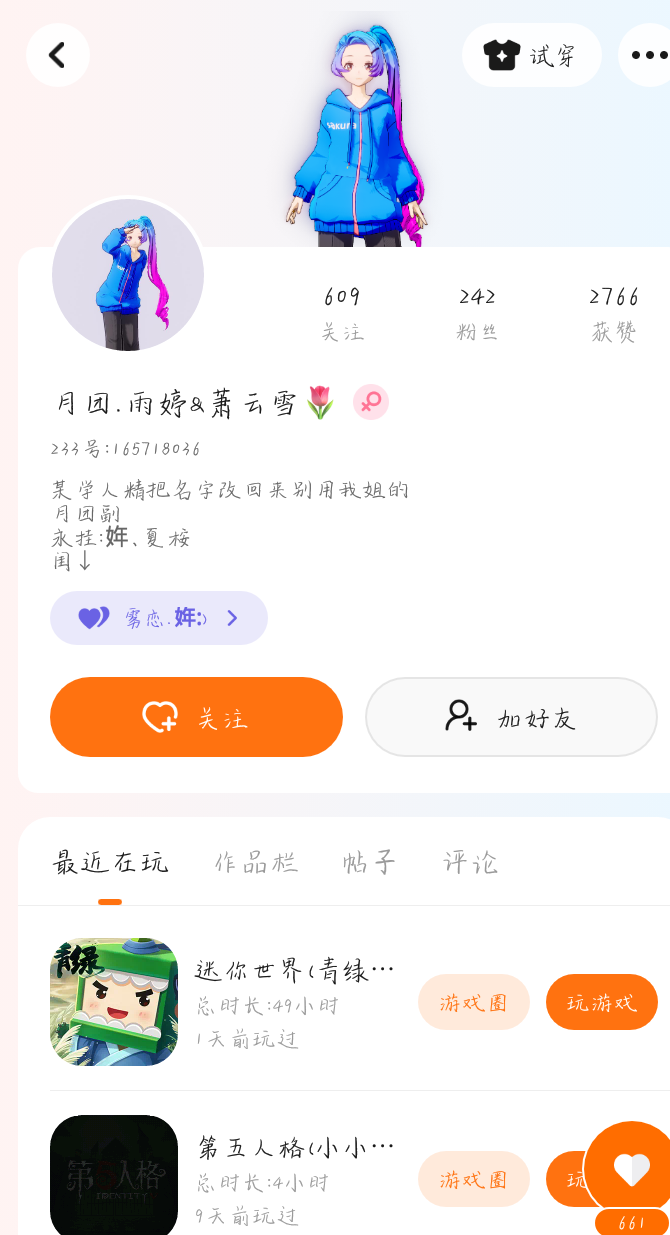The image size is (670, 1235).
Task: Open the round profile avatar picture
Action: pyautogui.click(x=128, y=275)
